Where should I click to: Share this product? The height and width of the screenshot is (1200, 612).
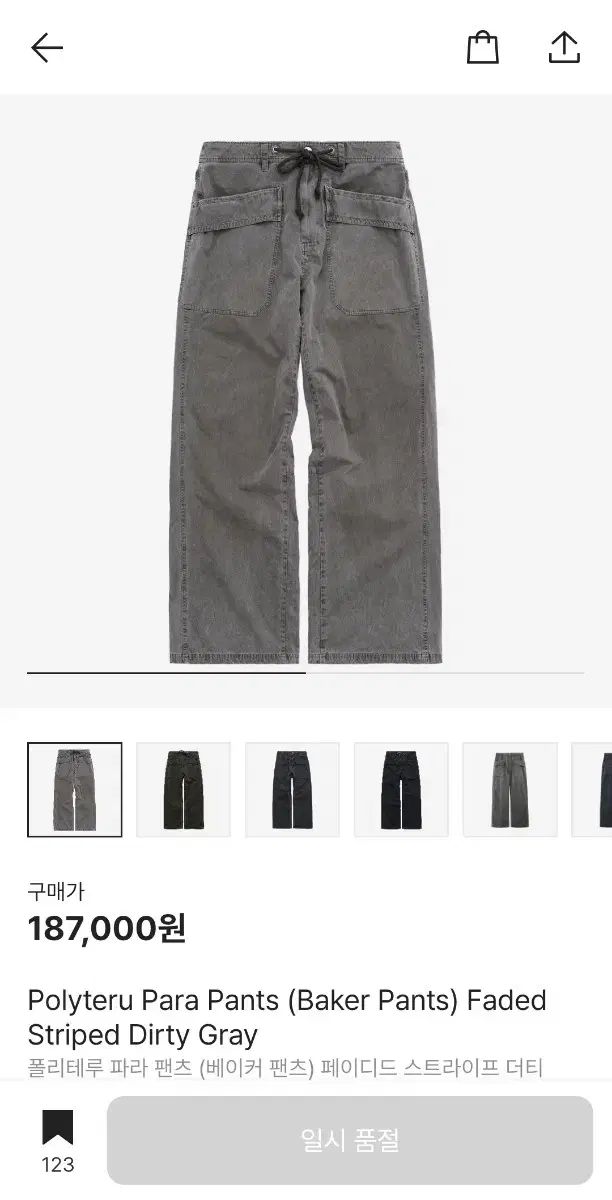tap(564, 47)
